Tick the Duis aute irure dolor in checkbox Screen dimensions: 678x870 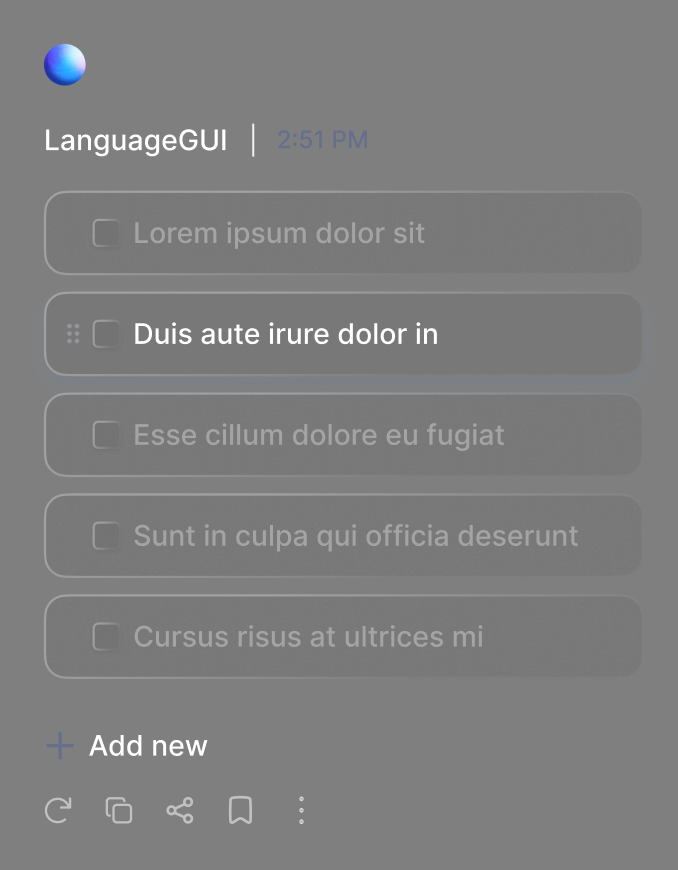click(x=106, y=334)
